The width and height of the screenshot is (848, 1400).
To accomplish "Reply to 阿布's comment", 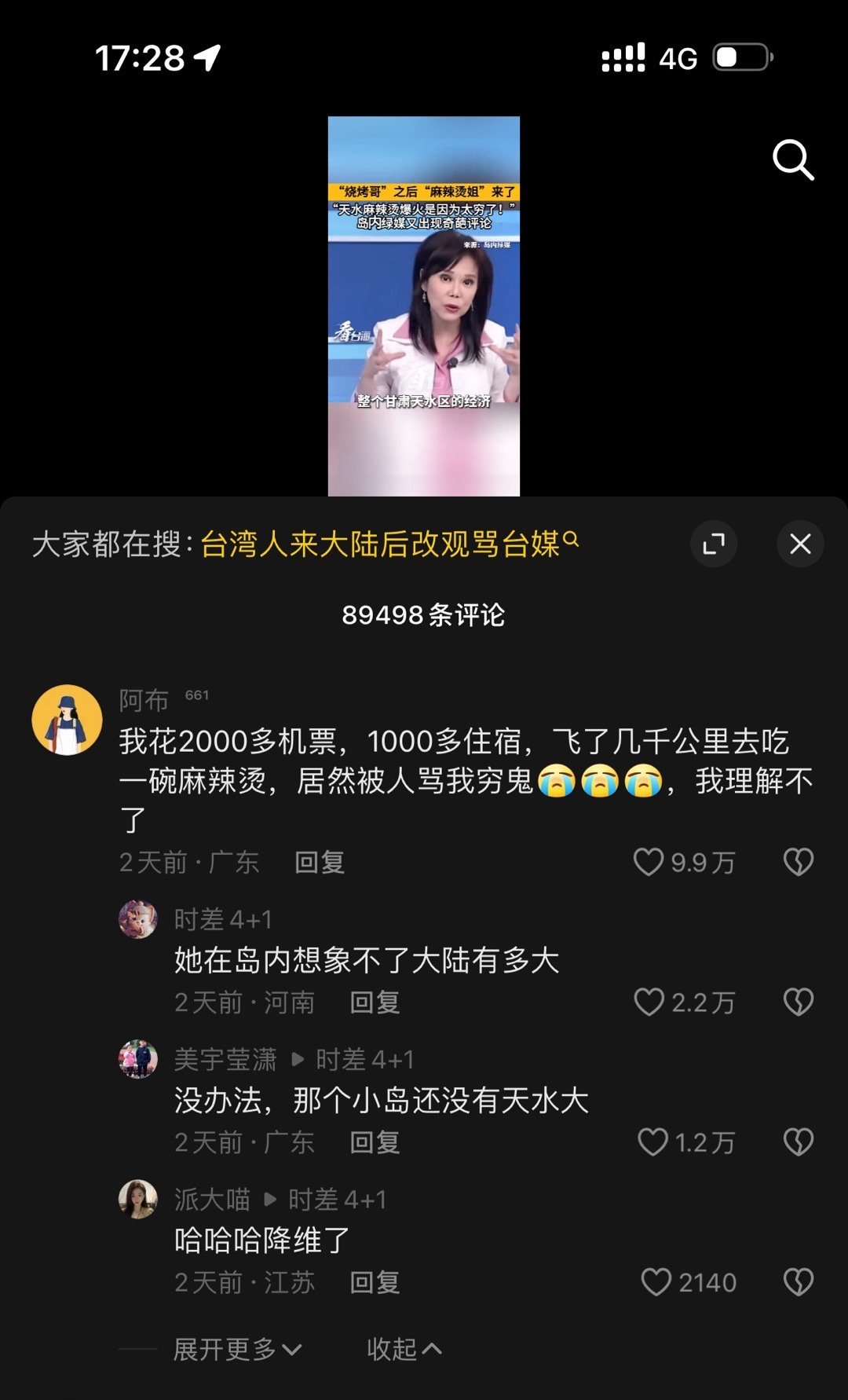I will (x=320, y=863).
